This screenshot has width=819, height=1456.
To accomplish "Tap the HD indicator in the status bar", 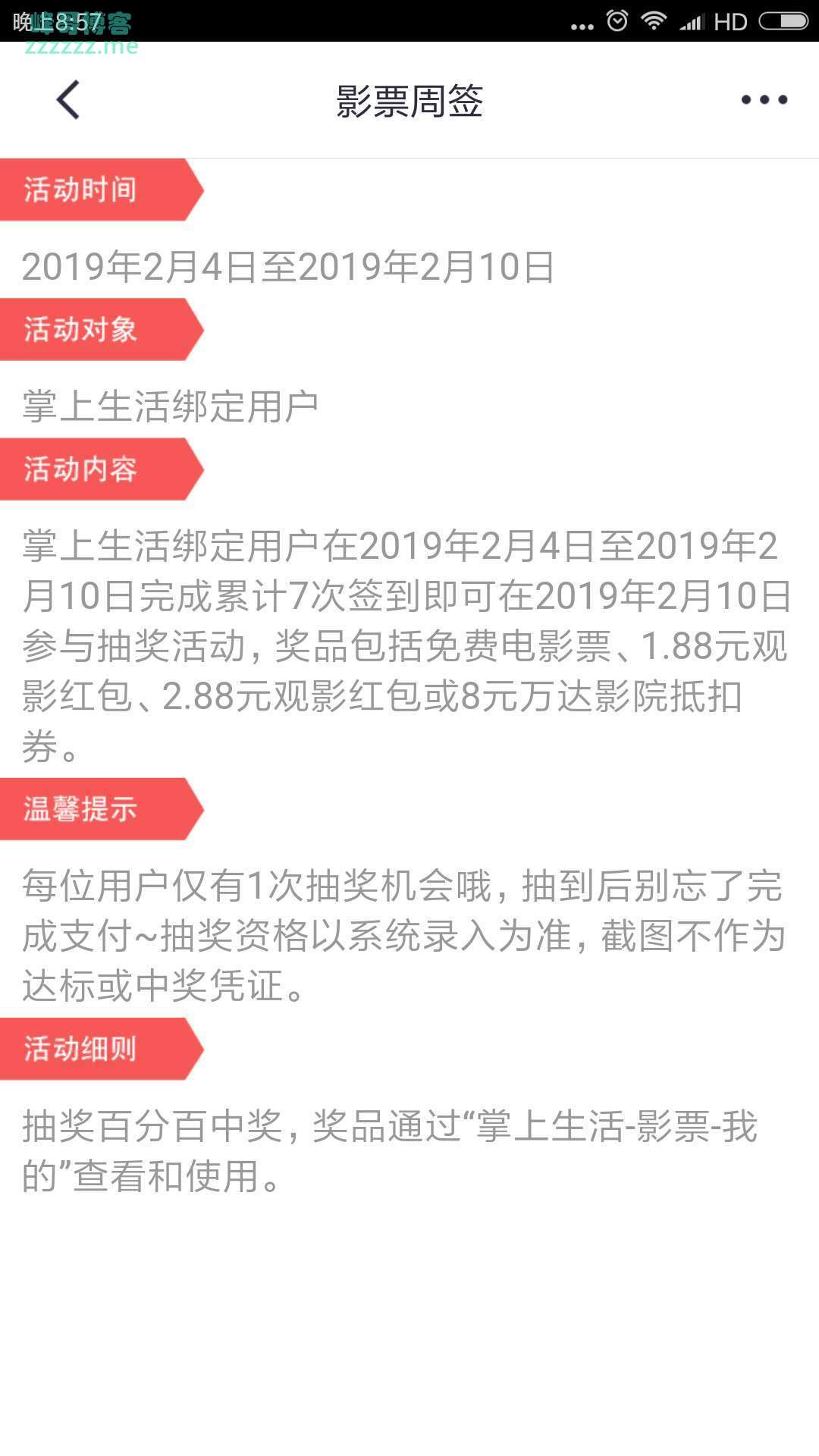I will click(730, 20).
